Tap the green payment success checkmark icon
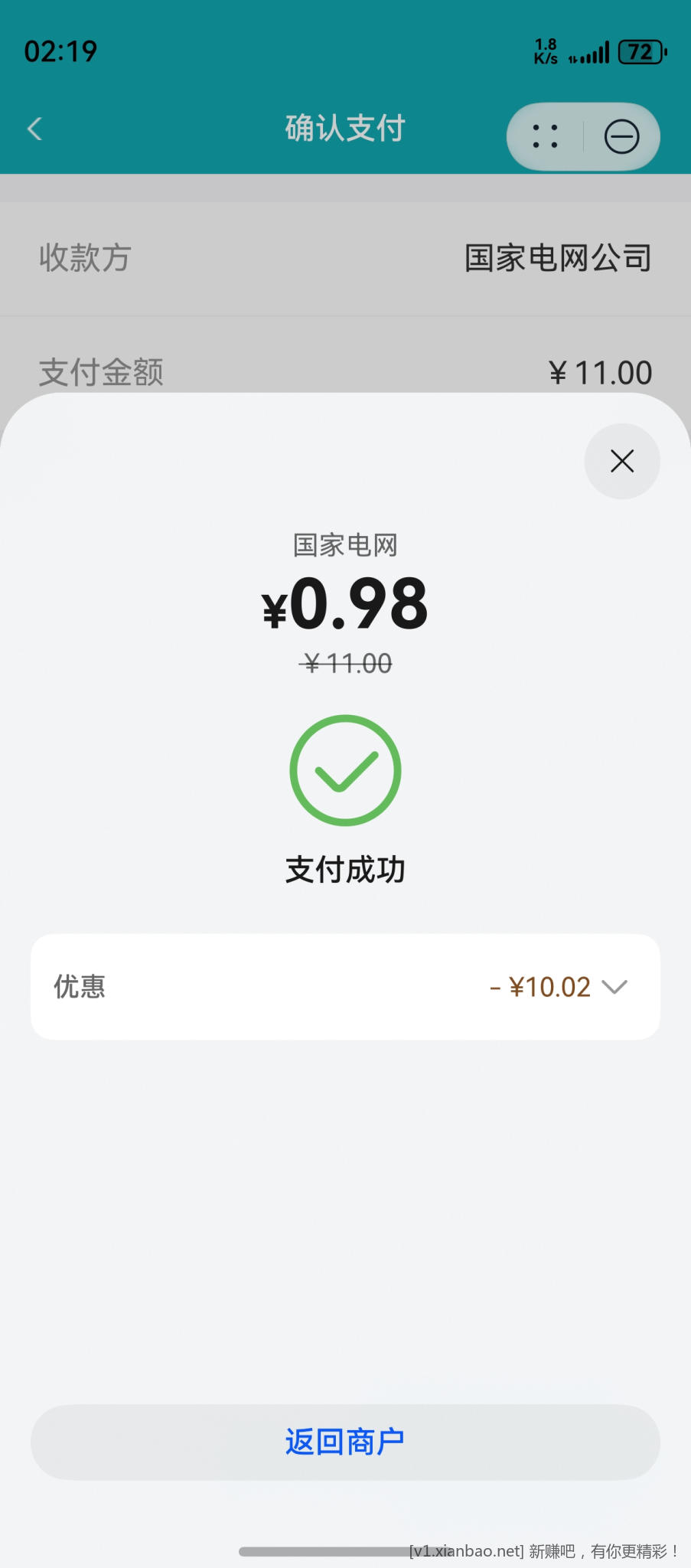This screenshot has width=691, height=1568. (x=345, y=769)
